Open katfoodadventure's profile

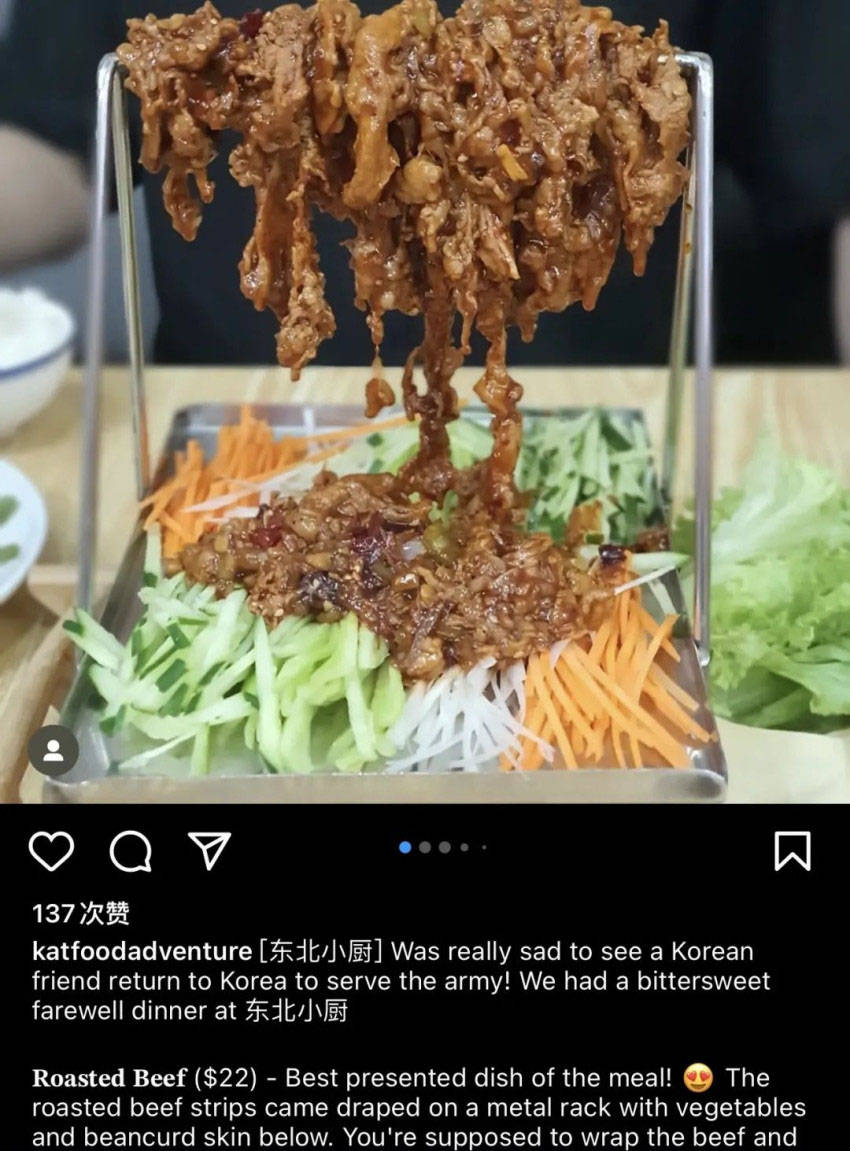tap(141, 950)
